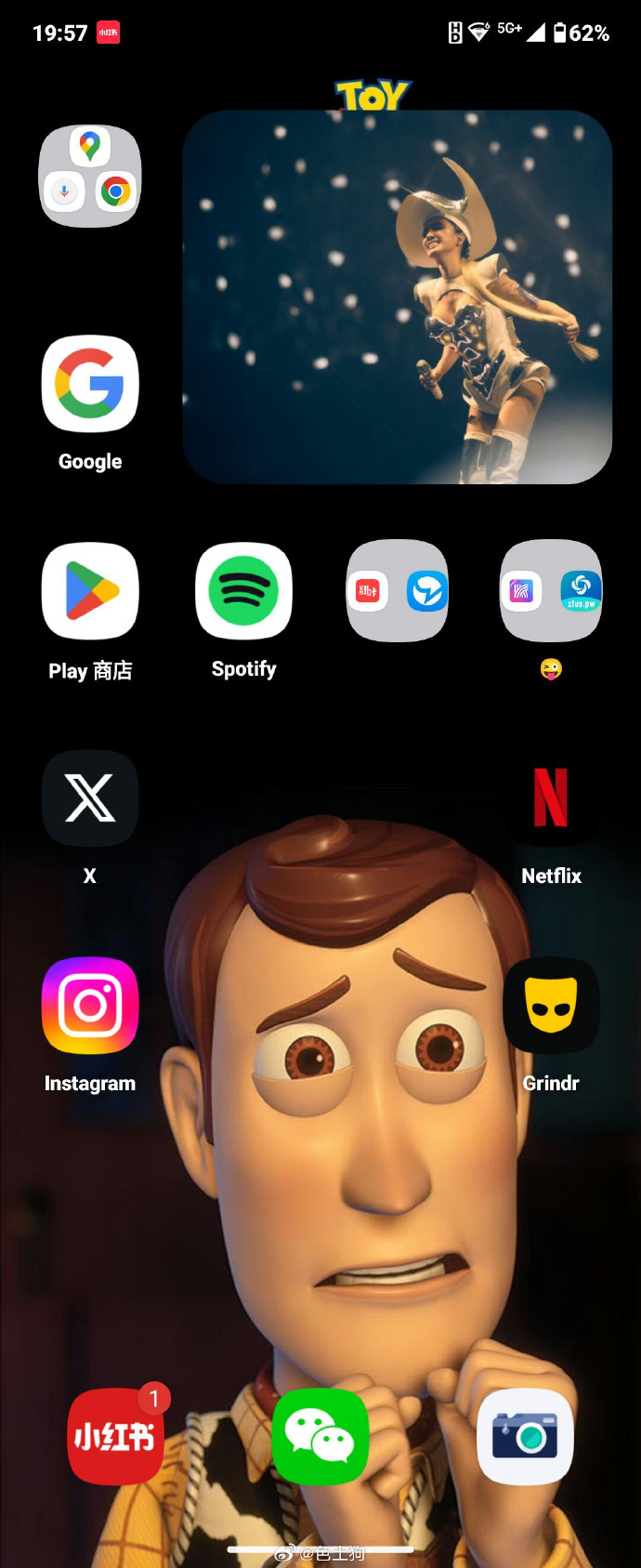Screen dimensions: 641x1568
Task: Open the unnamed folder beside Spotify
Action: [x=398, y=591]
